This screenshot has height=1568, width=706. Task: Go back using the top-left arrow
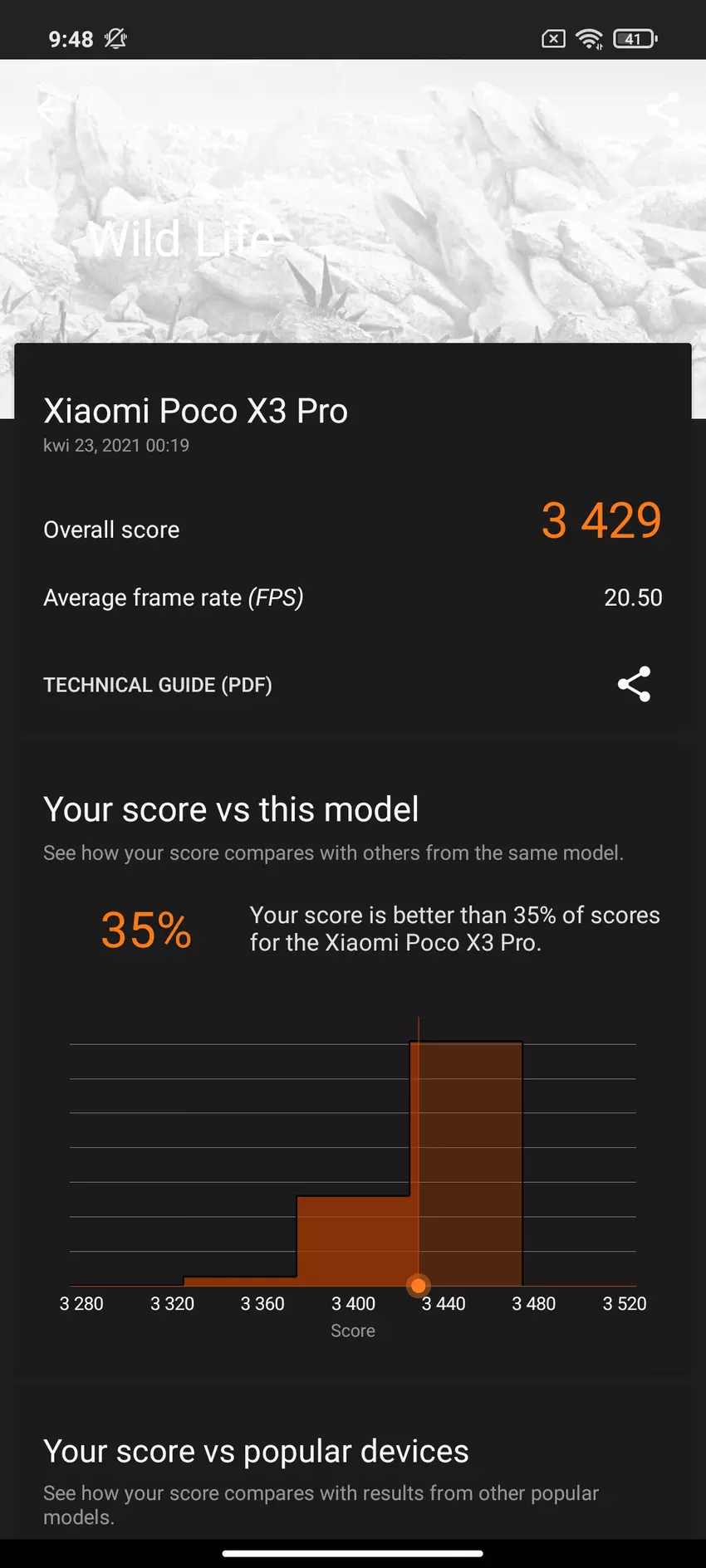coord(50,109)
